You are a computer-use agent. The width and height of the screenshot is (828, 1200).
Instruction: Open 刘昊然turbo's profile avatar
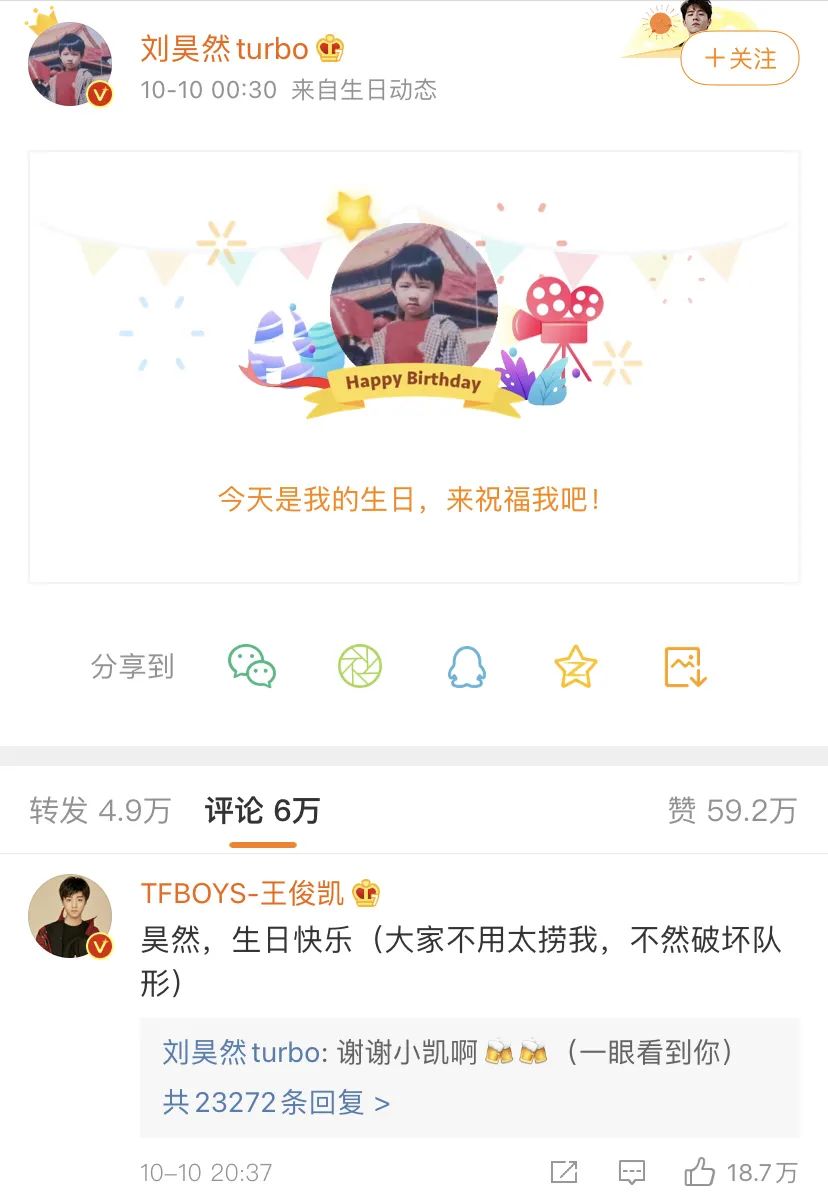tap(69, 65)
